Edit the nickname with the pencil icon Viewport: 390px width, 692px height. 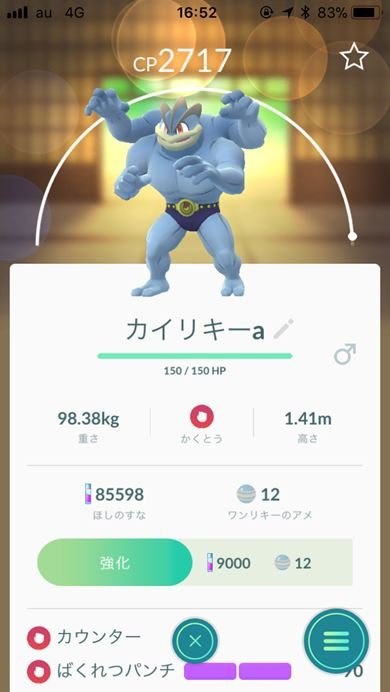pos(283,329)
